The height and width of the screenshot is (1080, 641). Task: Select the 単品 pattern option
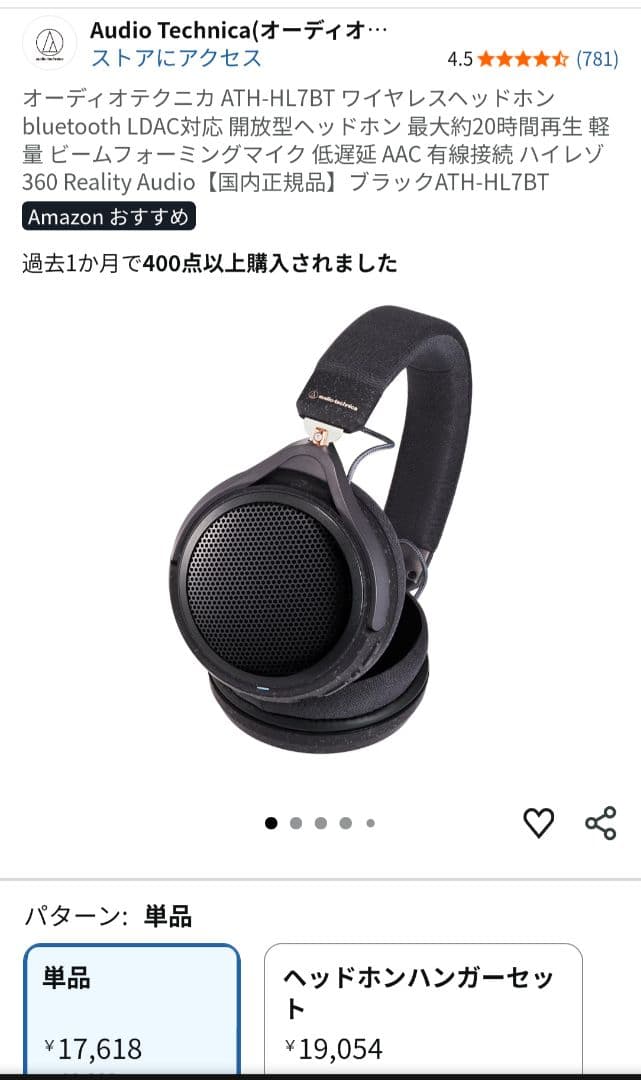[x=132, y=1010]
